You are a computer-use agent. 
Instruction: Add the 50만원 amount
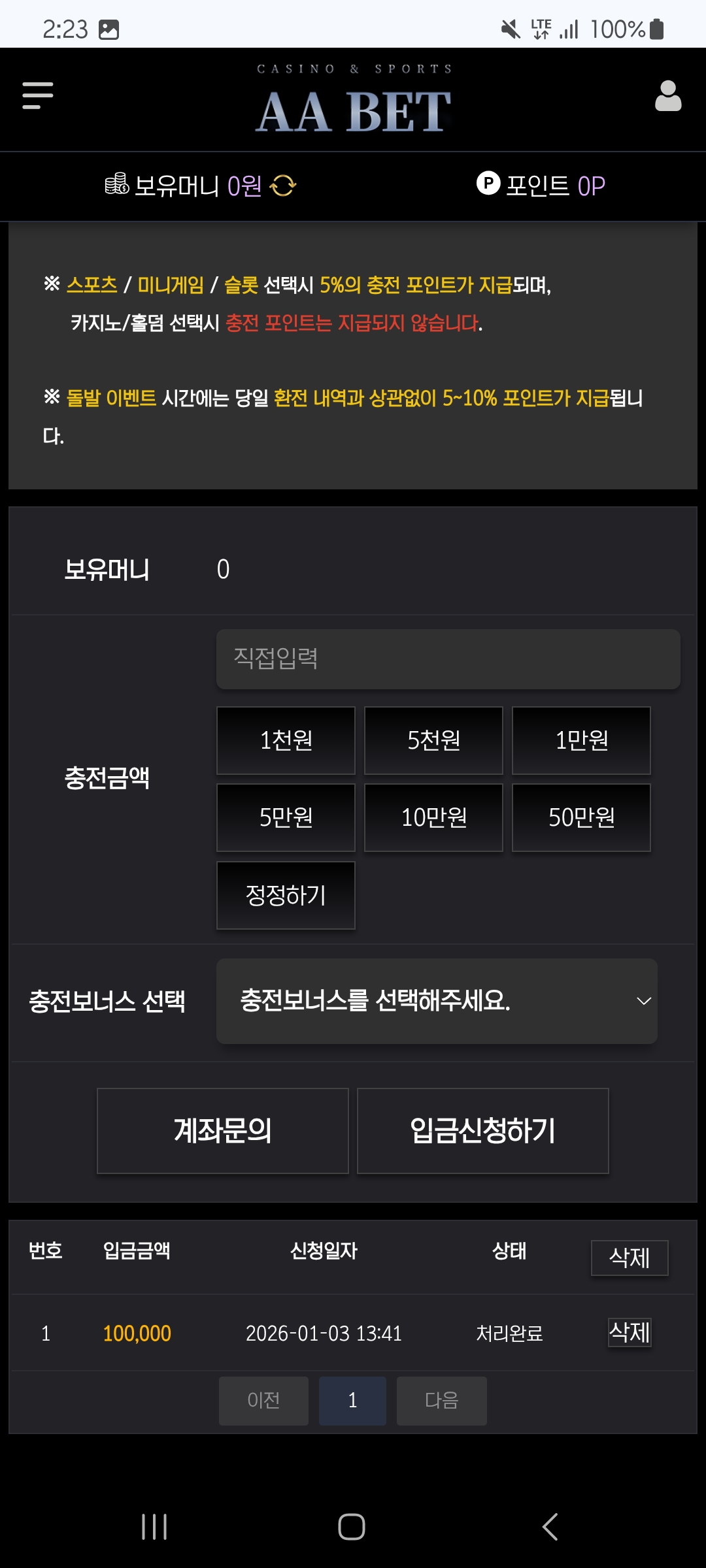(x=581, y=817)
